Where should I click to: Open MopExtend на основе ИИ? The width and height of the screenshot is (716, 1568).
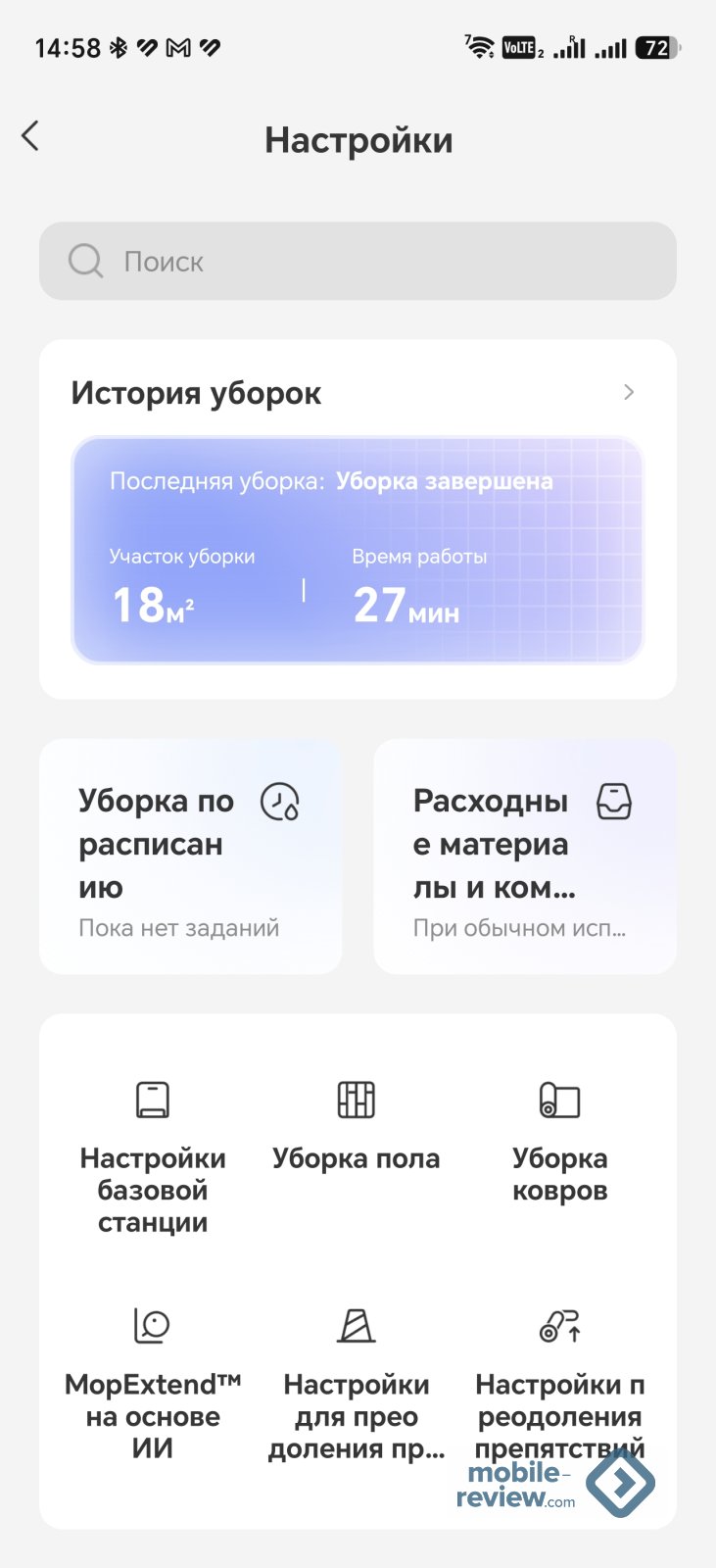tap(153, 1384)
